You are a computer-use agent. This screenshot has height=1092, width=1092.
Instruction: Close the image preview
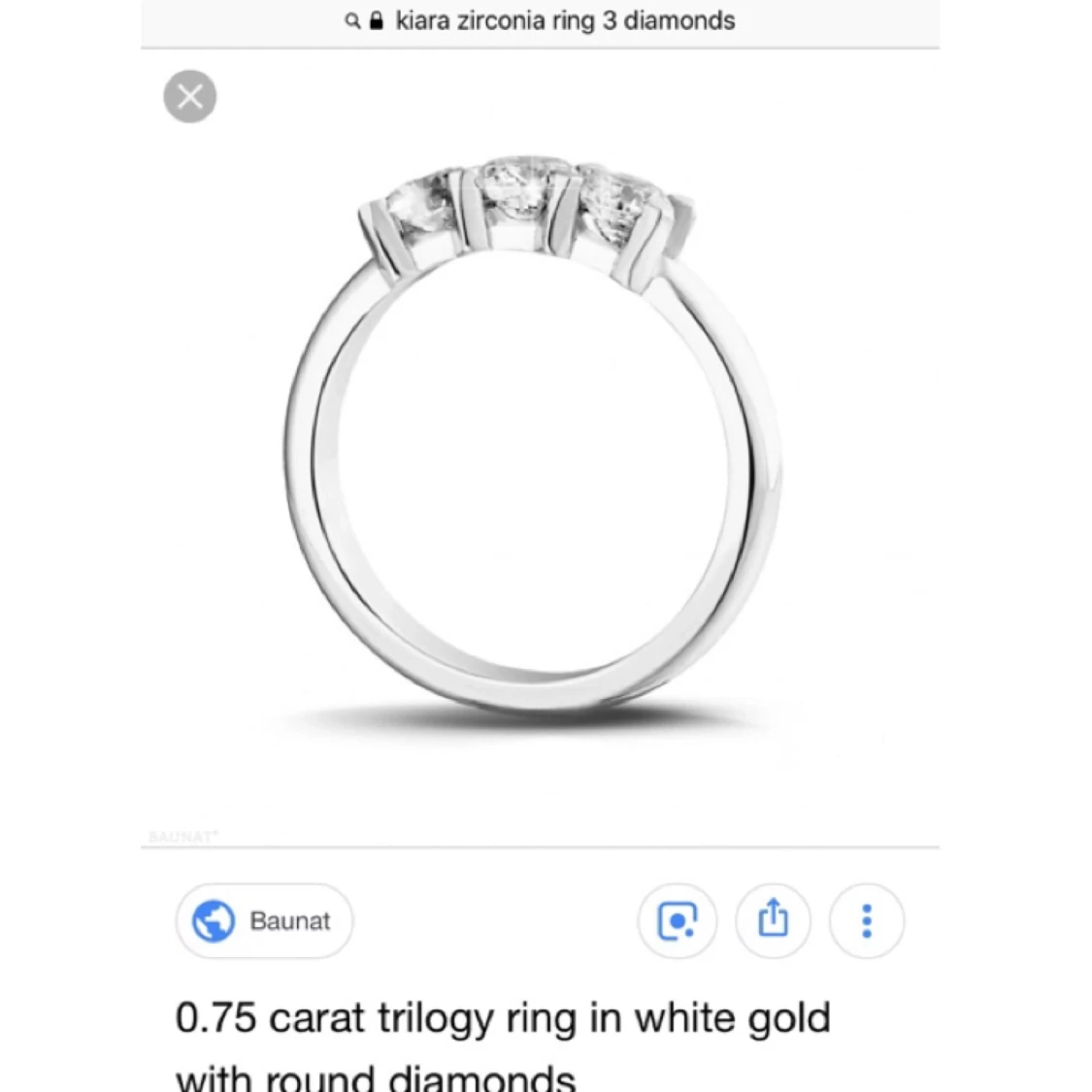click(190, 97)
